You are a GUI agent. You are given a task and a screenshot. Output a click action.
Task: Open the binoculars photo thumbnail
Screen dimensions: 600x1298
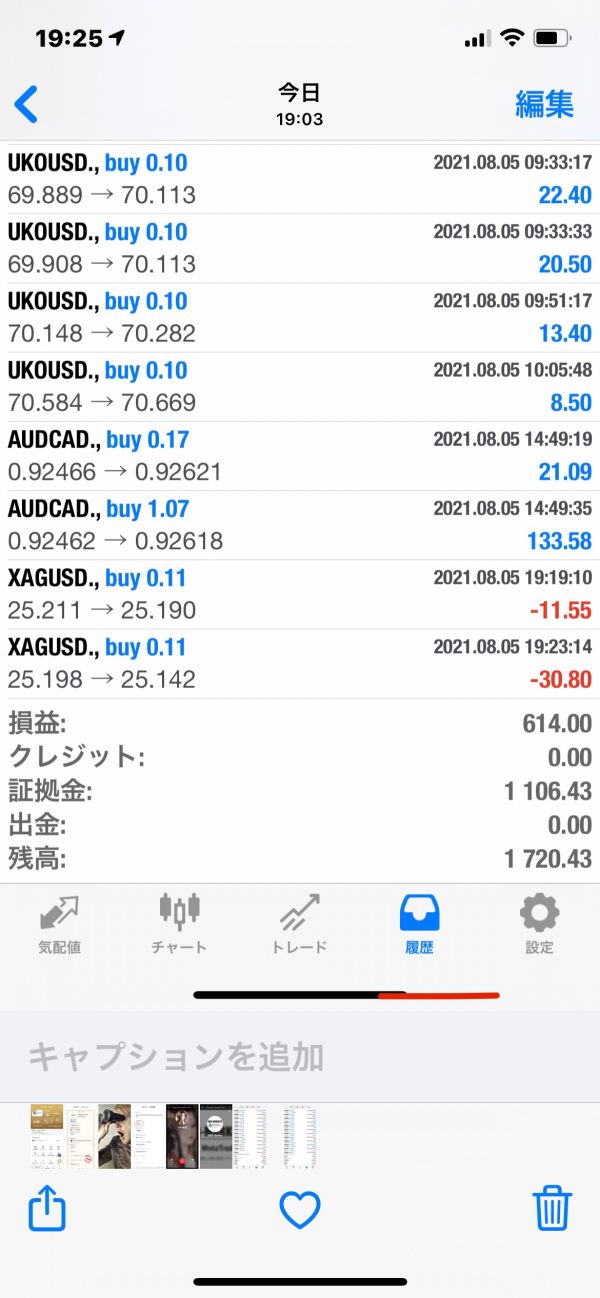114,1137
